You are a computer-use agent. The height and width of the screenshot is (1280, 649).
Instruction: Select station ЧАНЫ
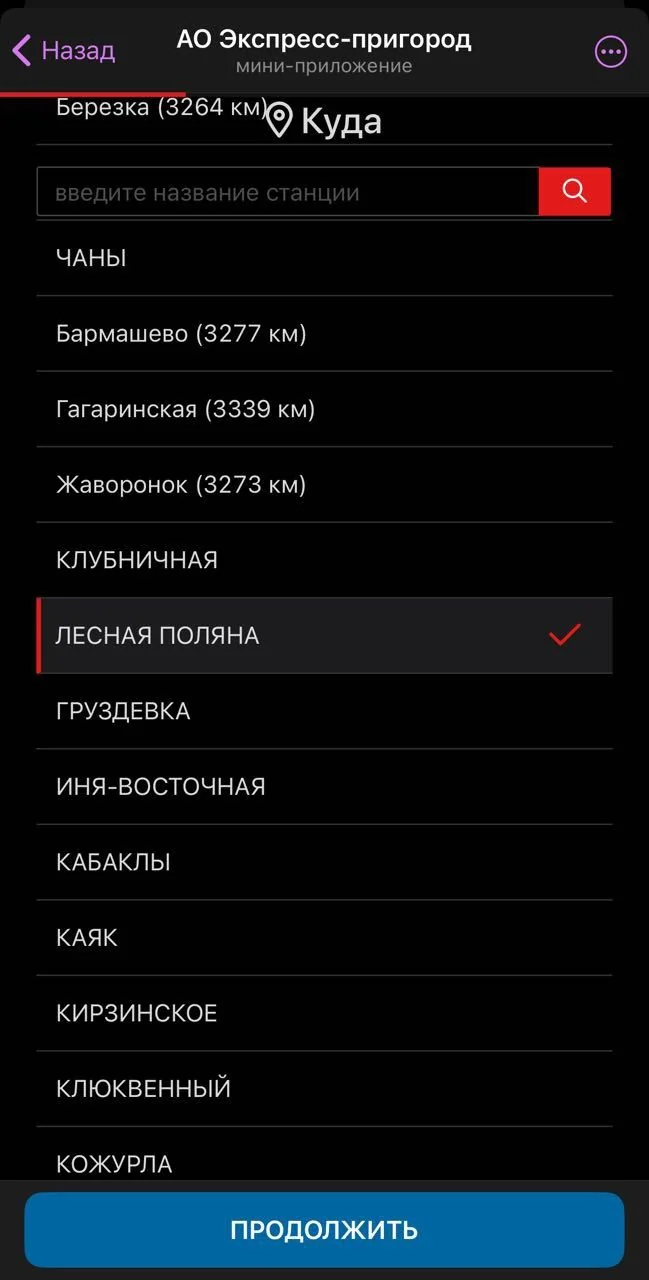tap(324, 258)
